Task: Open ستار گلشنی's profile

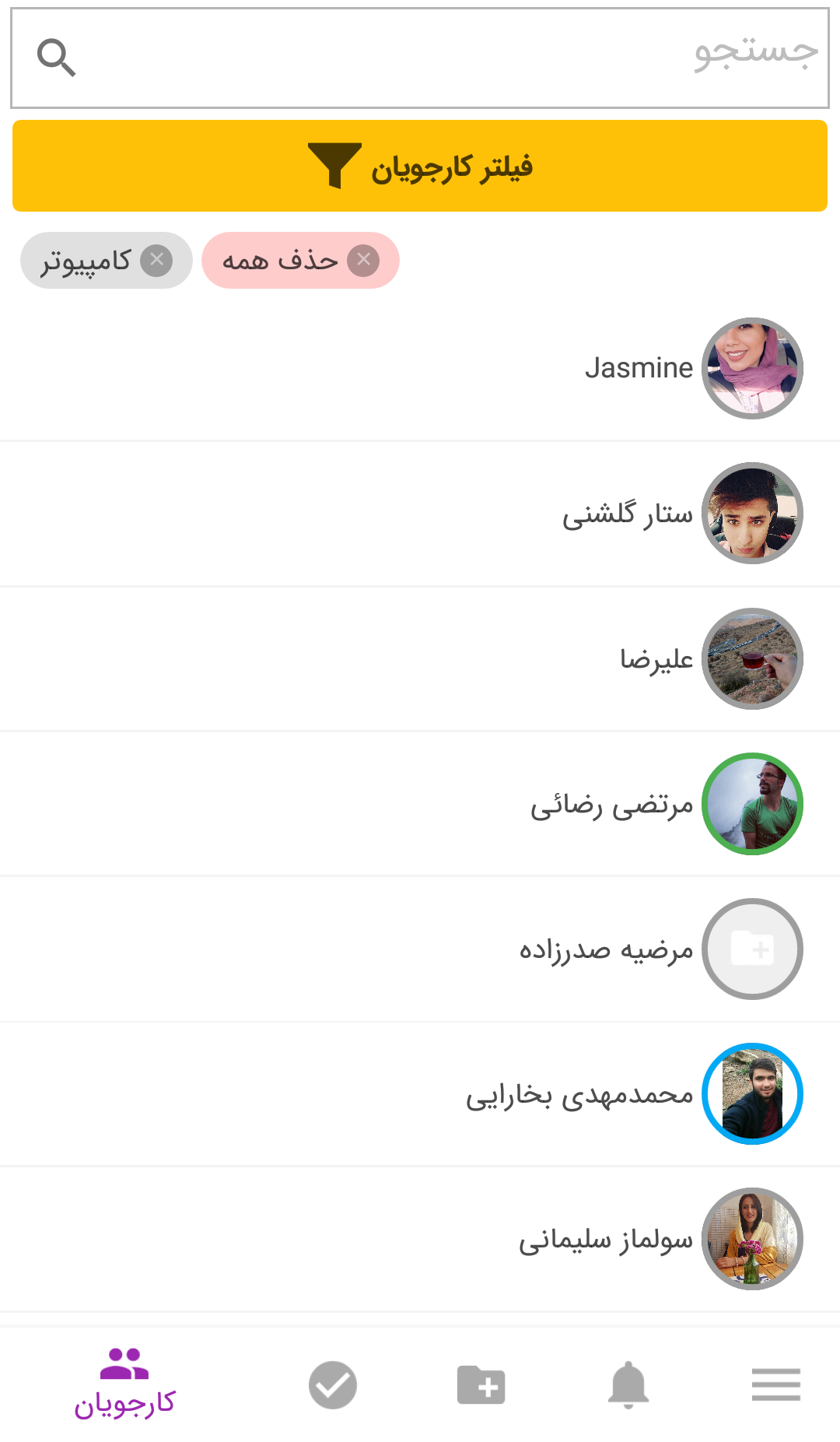Action: 627,514
